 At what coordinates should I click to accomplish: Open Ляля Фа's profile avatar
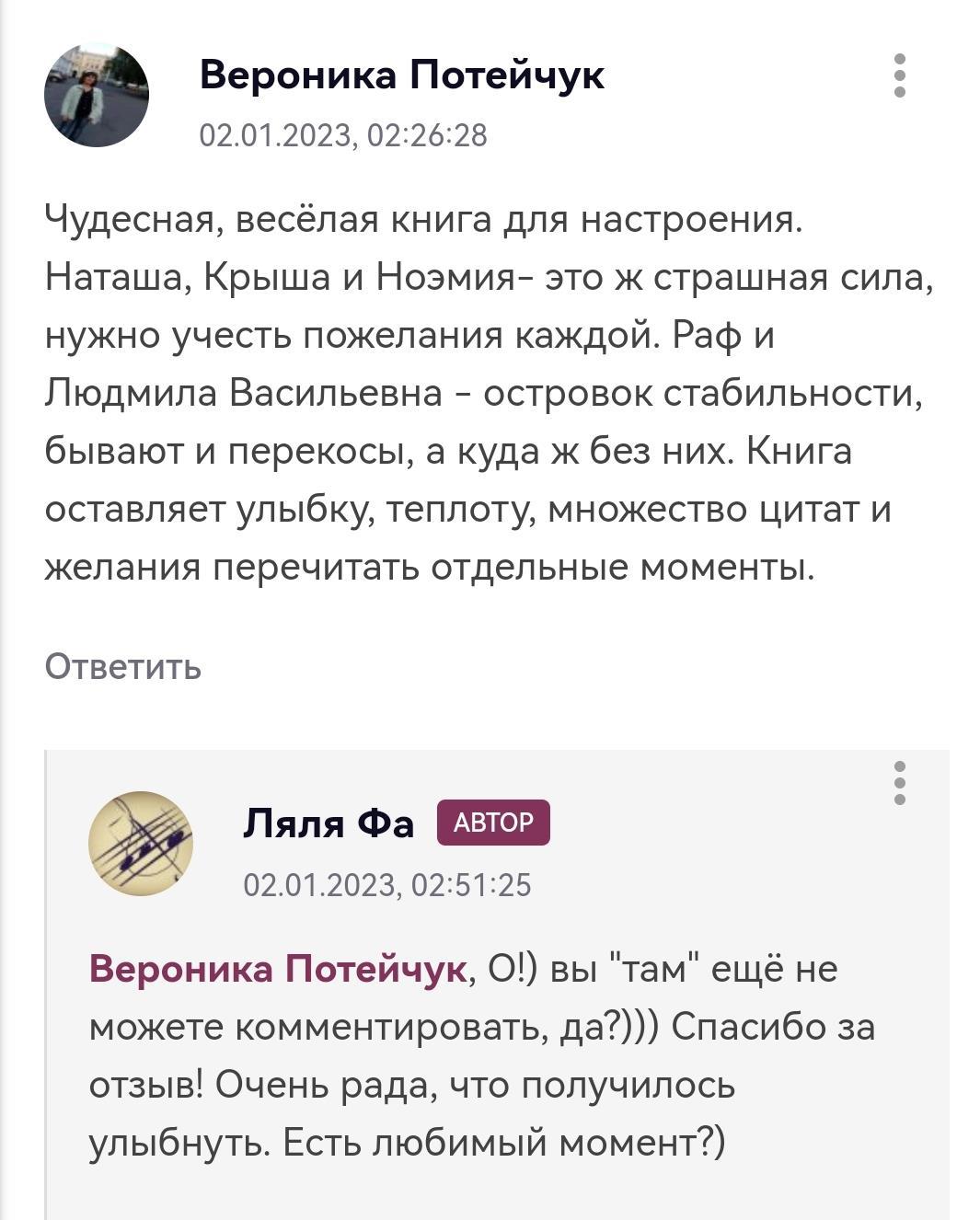point(140,844)
